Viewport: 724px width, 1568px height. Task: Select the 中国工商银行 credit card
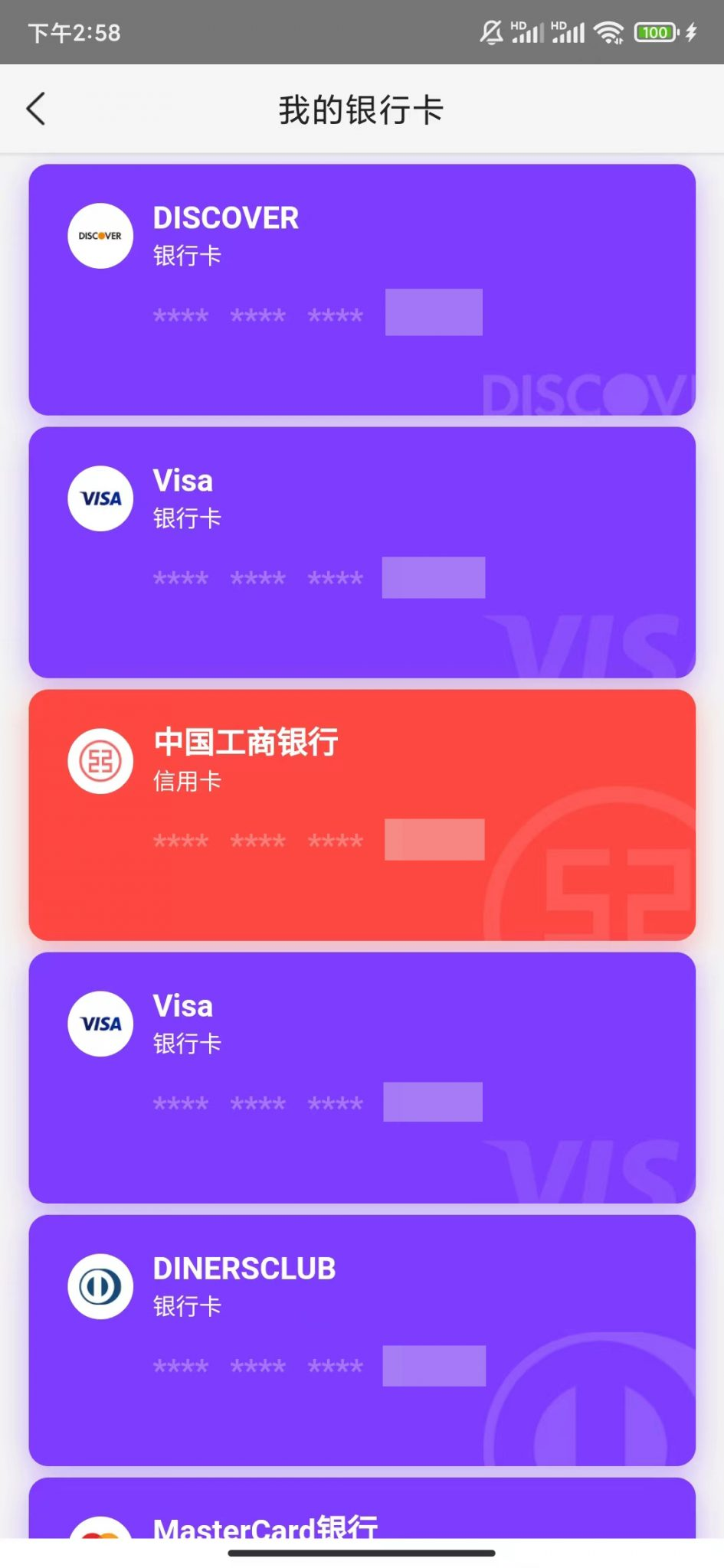[362, 815]
